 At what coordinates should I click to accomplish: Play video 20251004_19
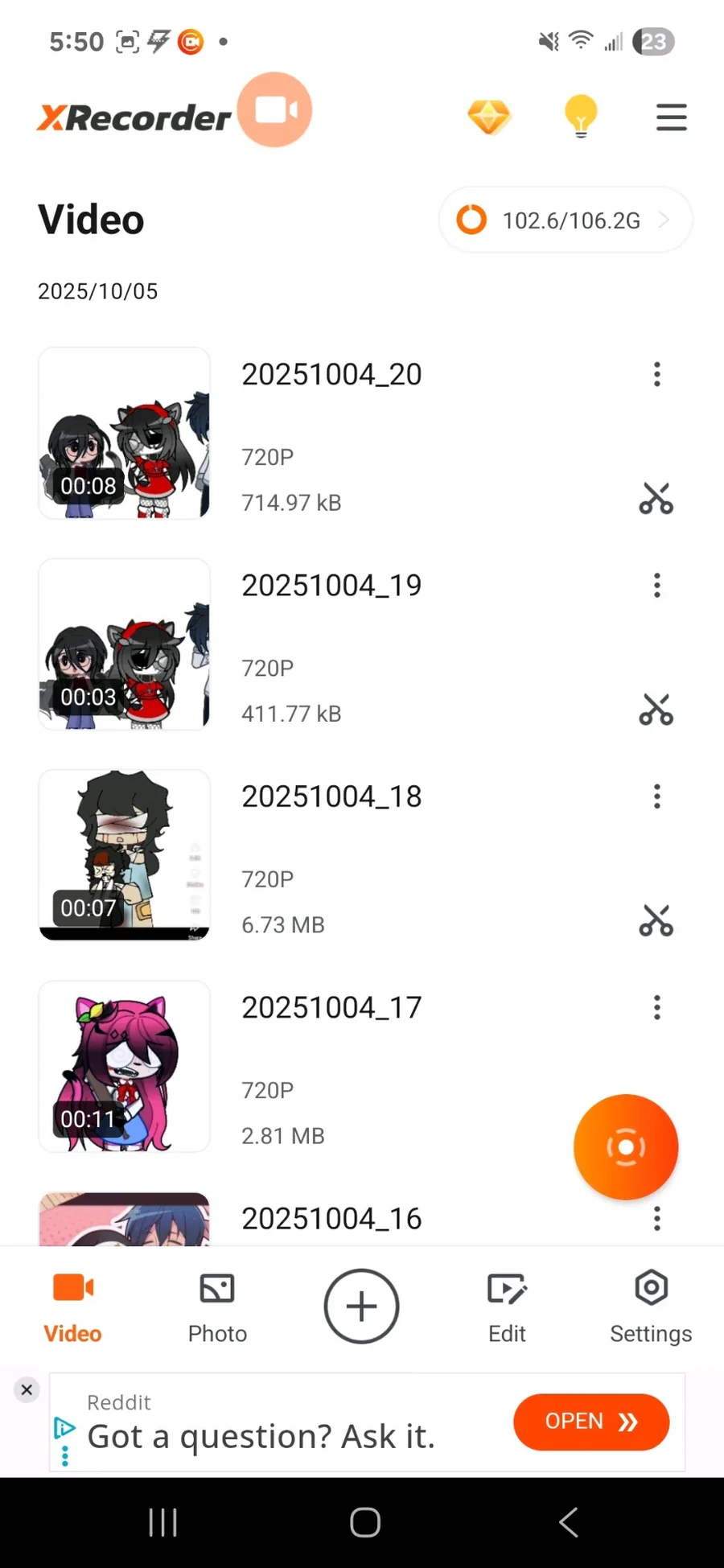(125, 644)
